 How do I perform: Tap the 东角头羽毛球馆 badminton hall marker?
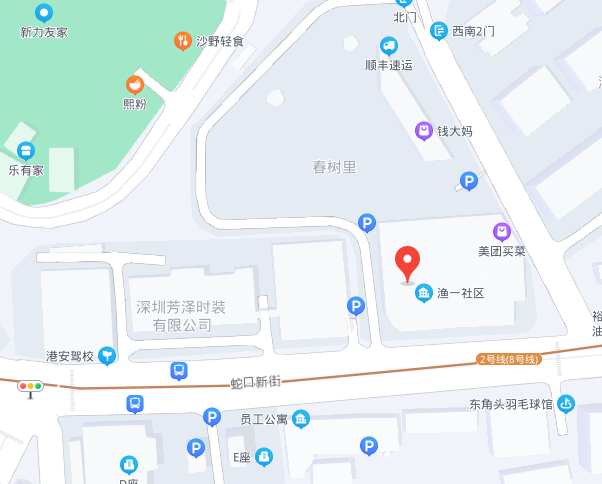click(566, 404)
